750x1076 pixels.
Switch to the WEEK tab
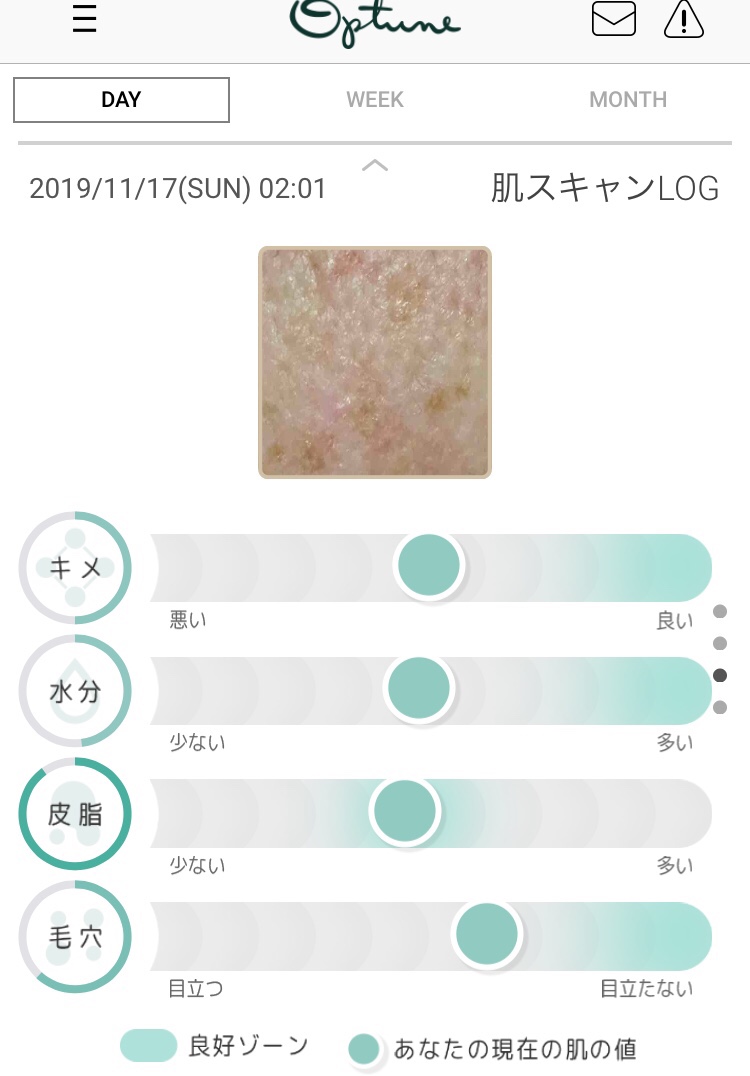[x=375, y=100]
